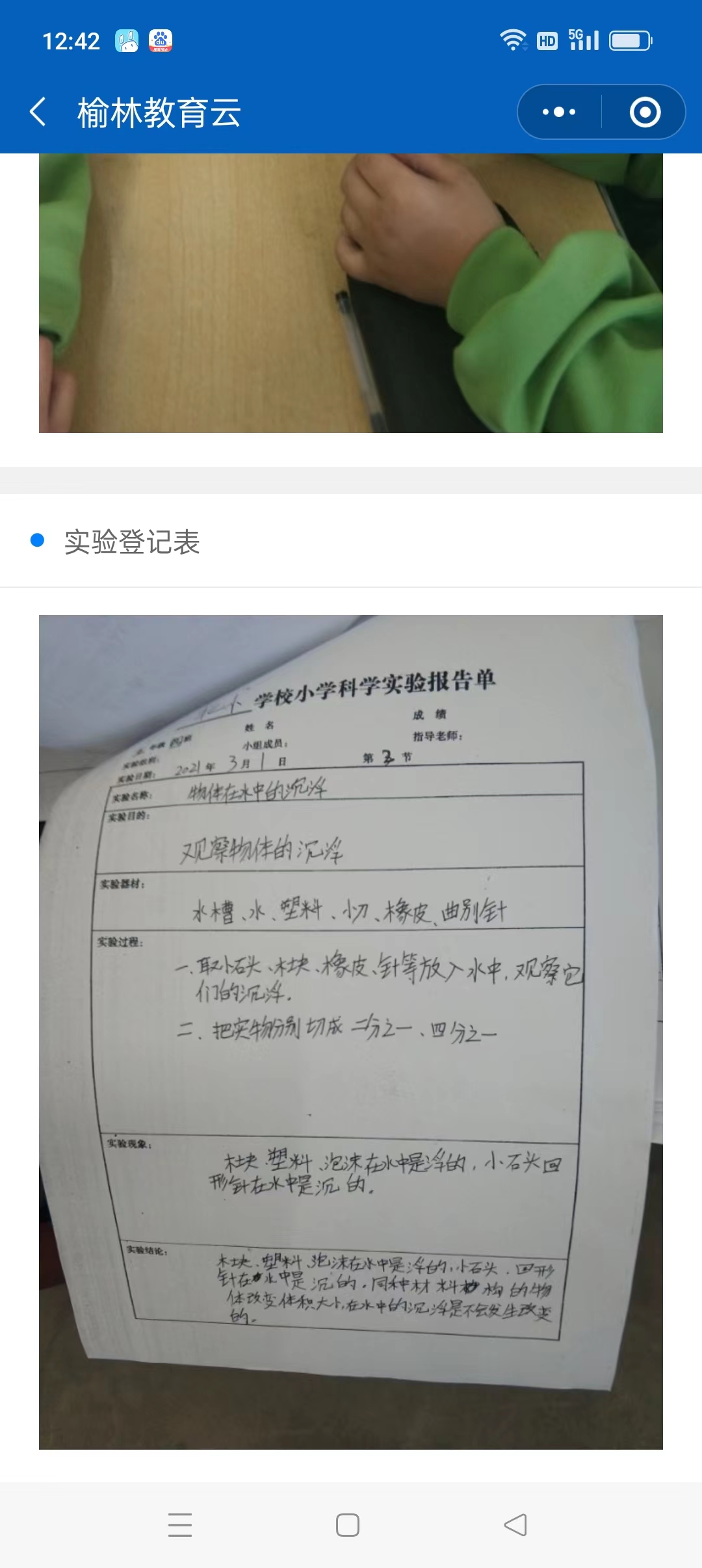Close the mini program with circle button
This screenshot has height=1568, width=702.
tap(645, 112)
